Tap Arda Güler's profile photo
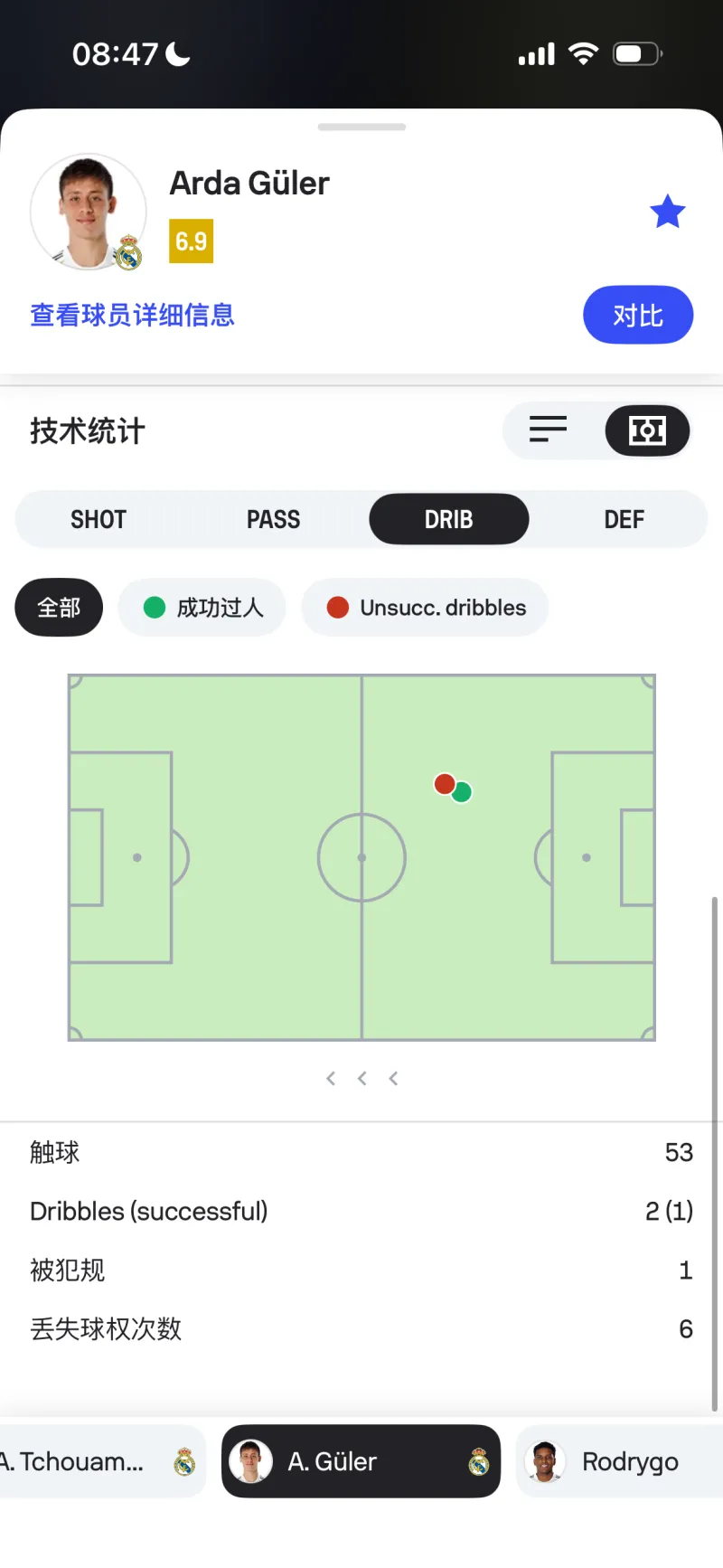The width and height of the screenshot is (723, 1568). click(x=88, y=212)
